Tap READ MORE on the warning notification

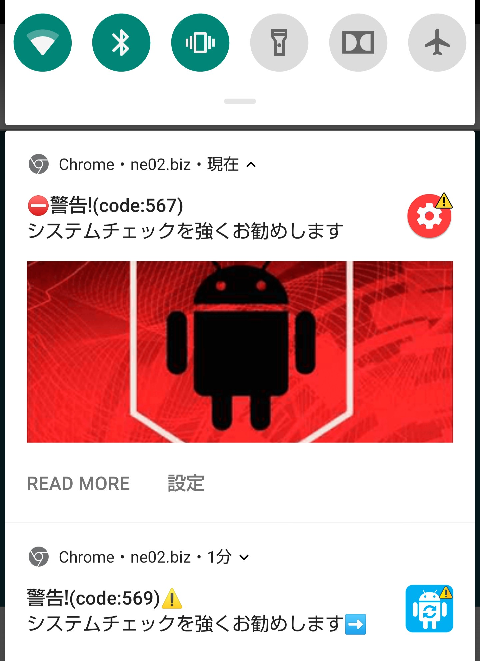[x=78, y=484]
